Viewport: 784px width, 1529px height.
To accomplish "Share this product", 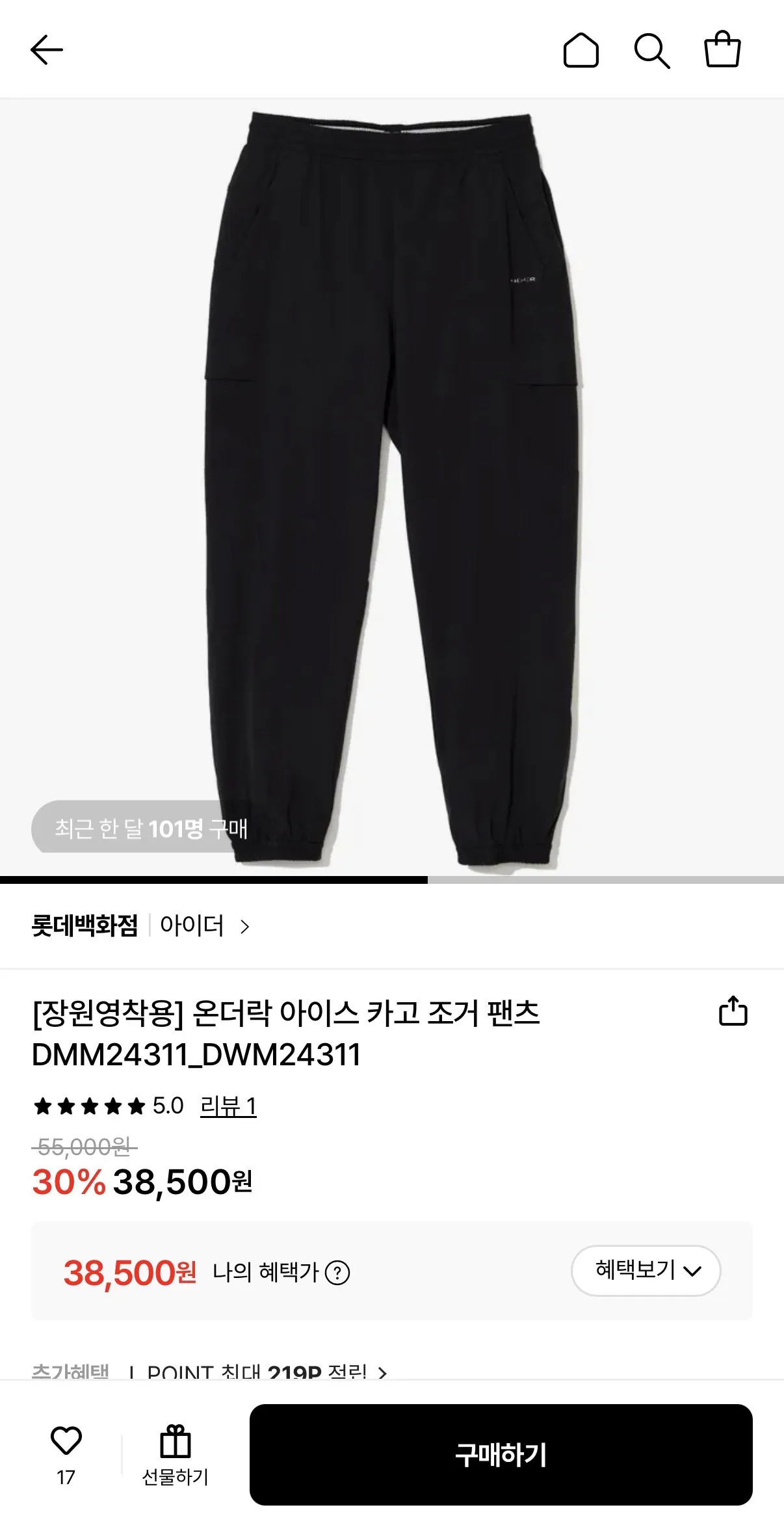I will pyautogui.click(x=733, y=1011).
